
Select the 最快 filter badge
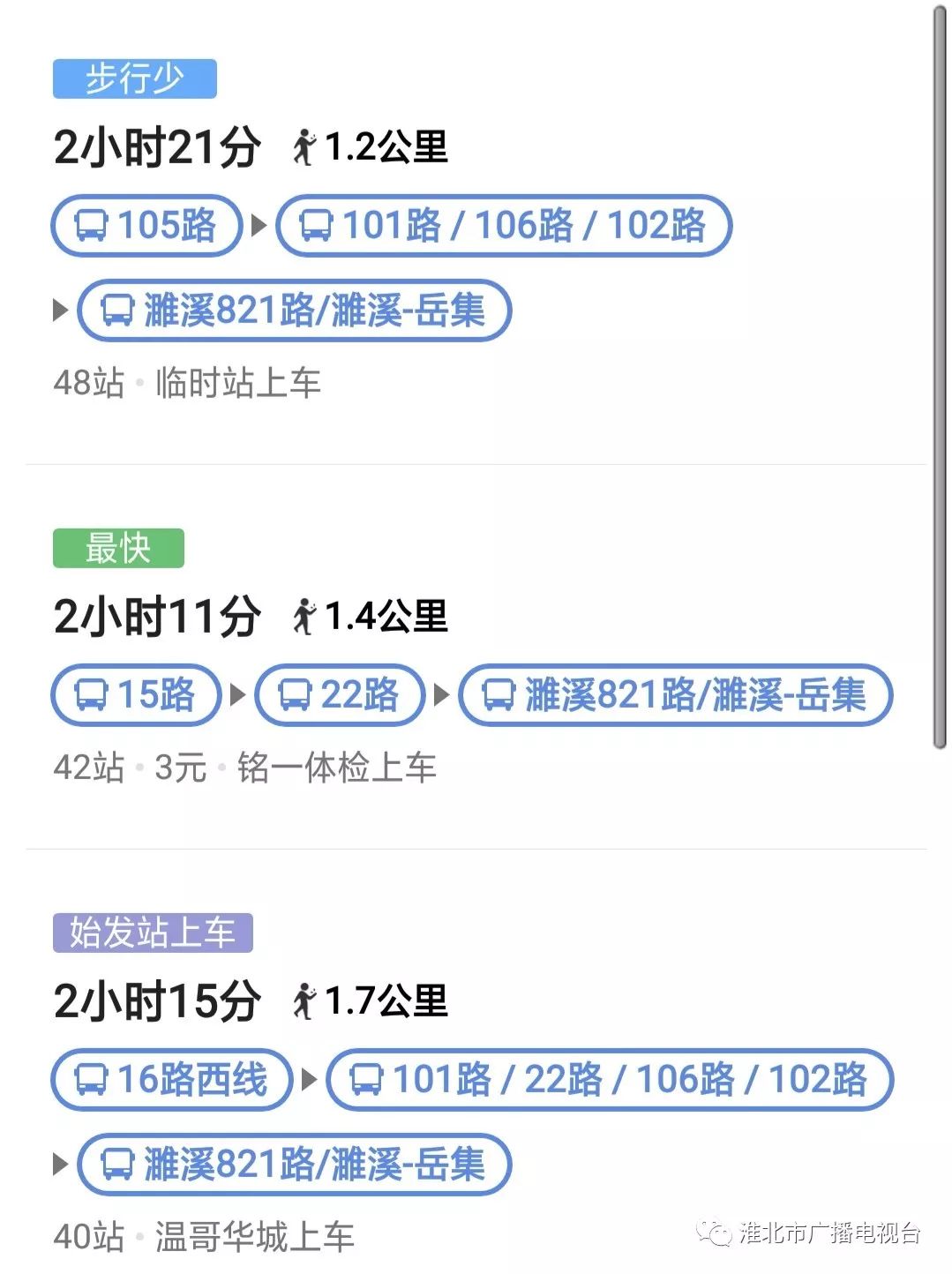pos(119,550)
